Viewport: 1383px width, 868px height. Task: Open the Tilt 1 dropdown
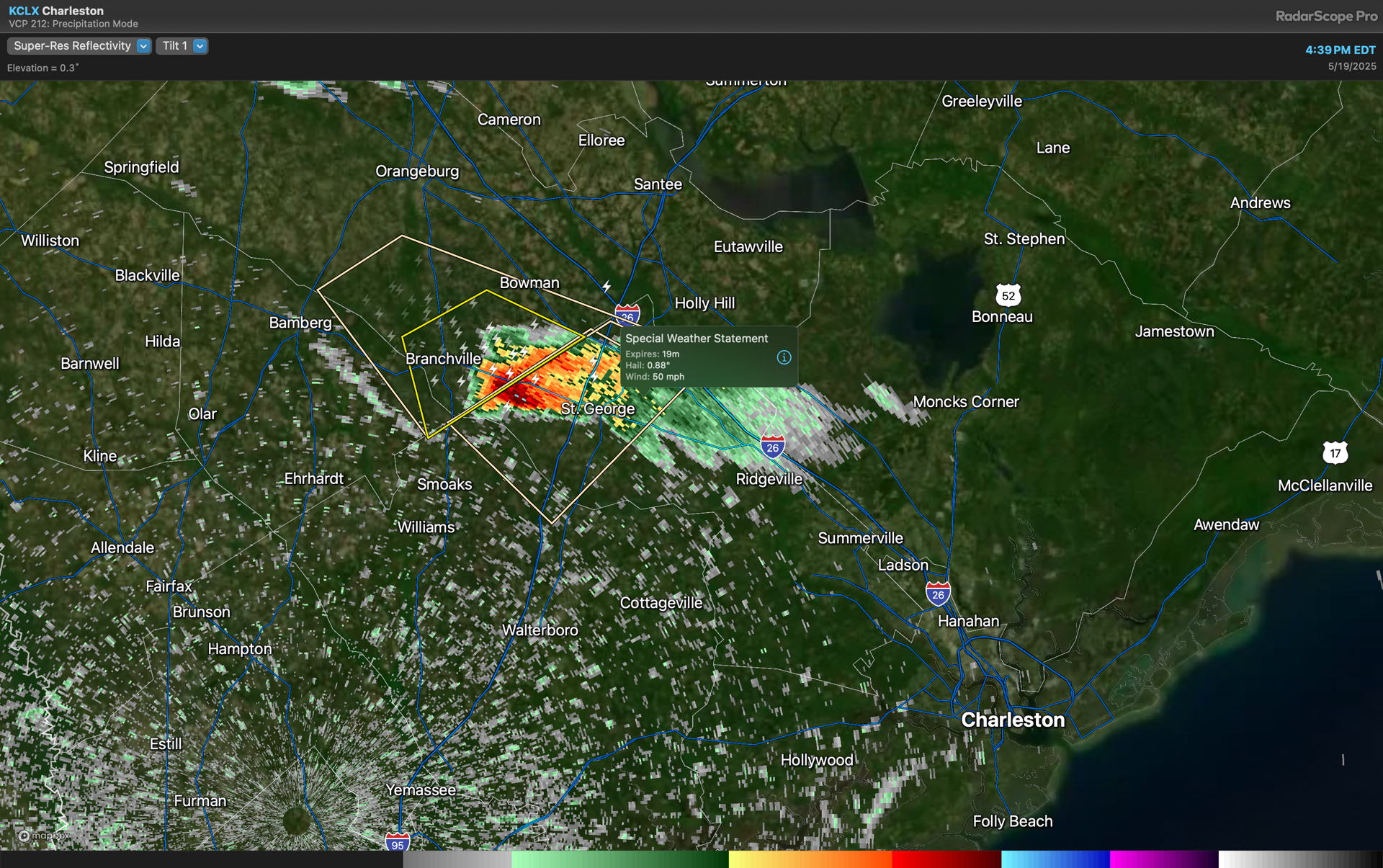point(183,46)
